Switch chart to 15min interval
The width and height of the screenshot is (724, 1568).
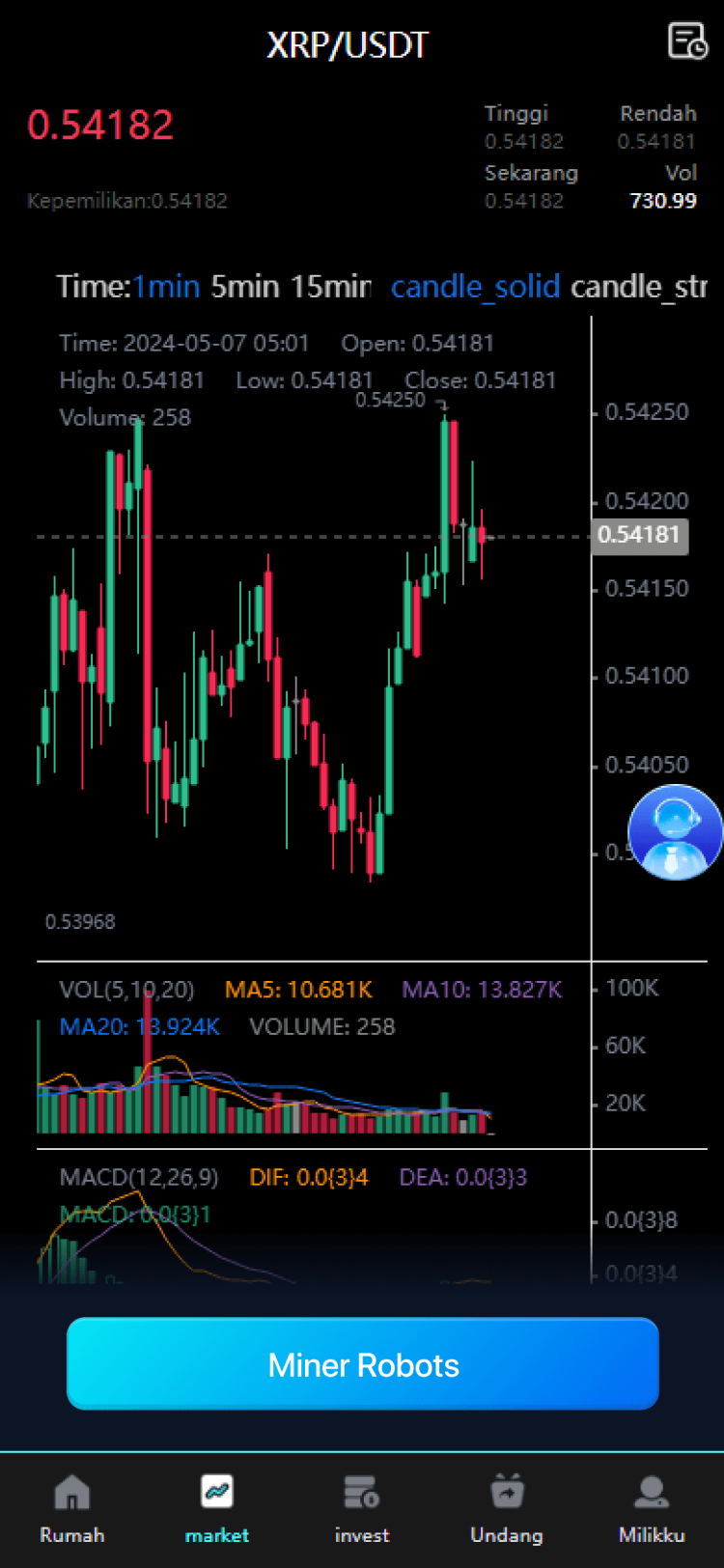pos(330,287)
